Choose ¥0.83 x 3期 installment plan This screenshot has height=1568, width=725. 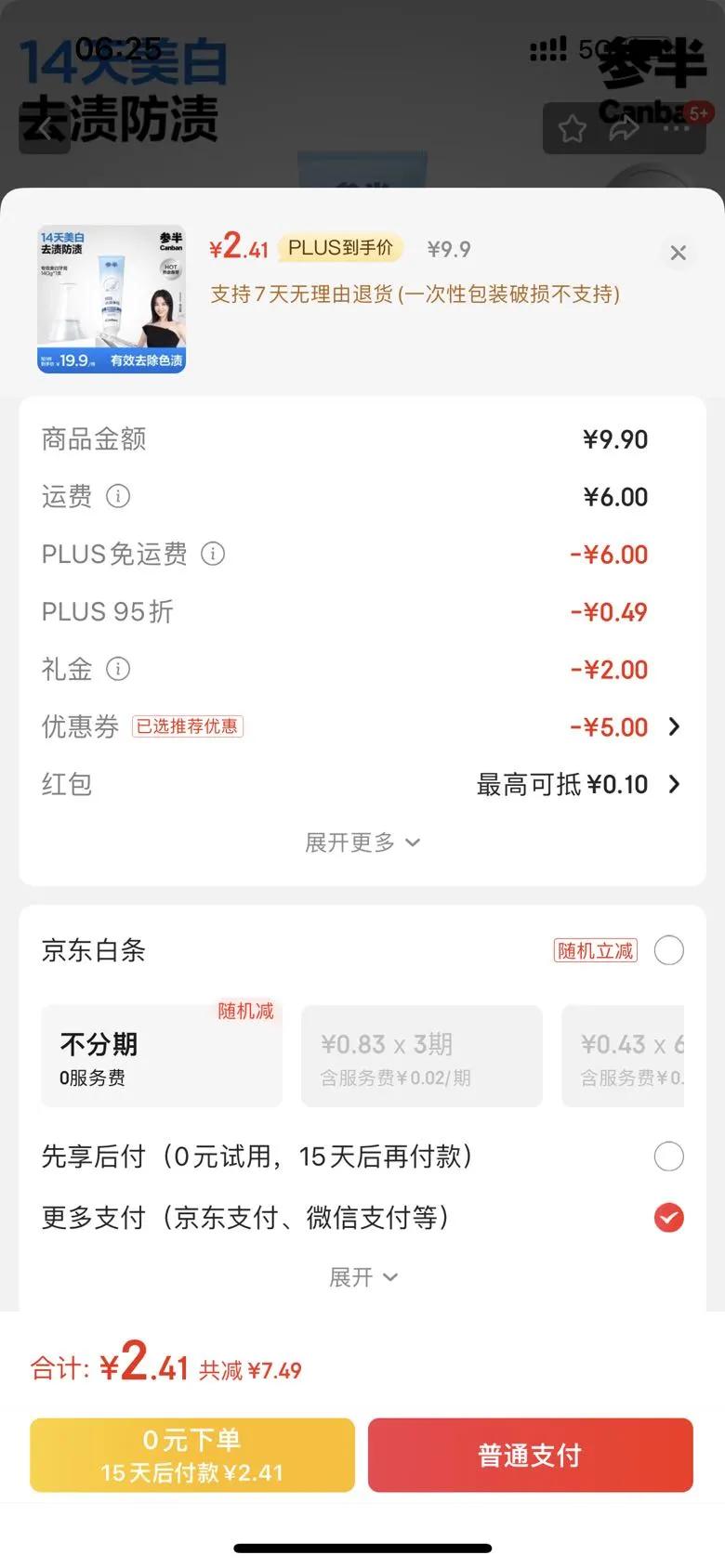pos(421,1056)
